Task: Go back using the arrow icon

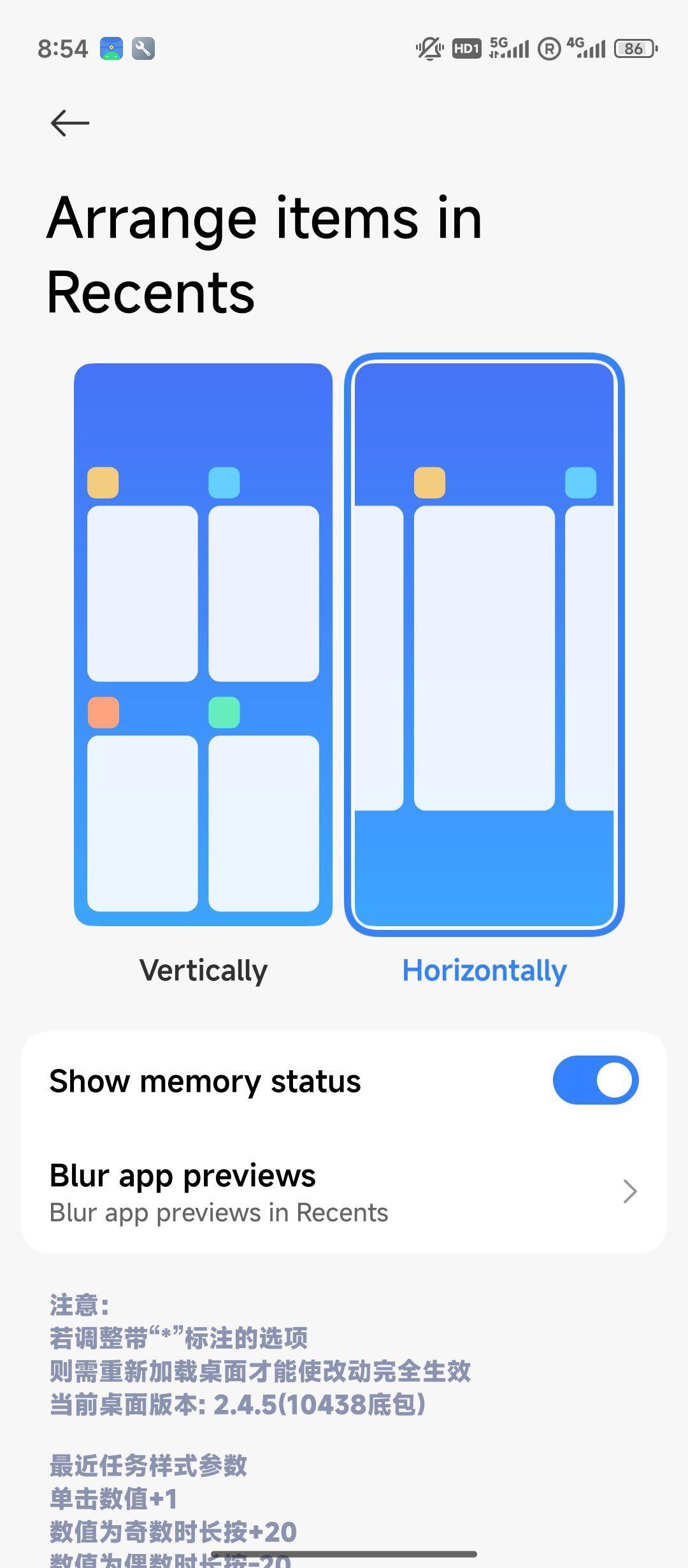Action: click(69, 123)
